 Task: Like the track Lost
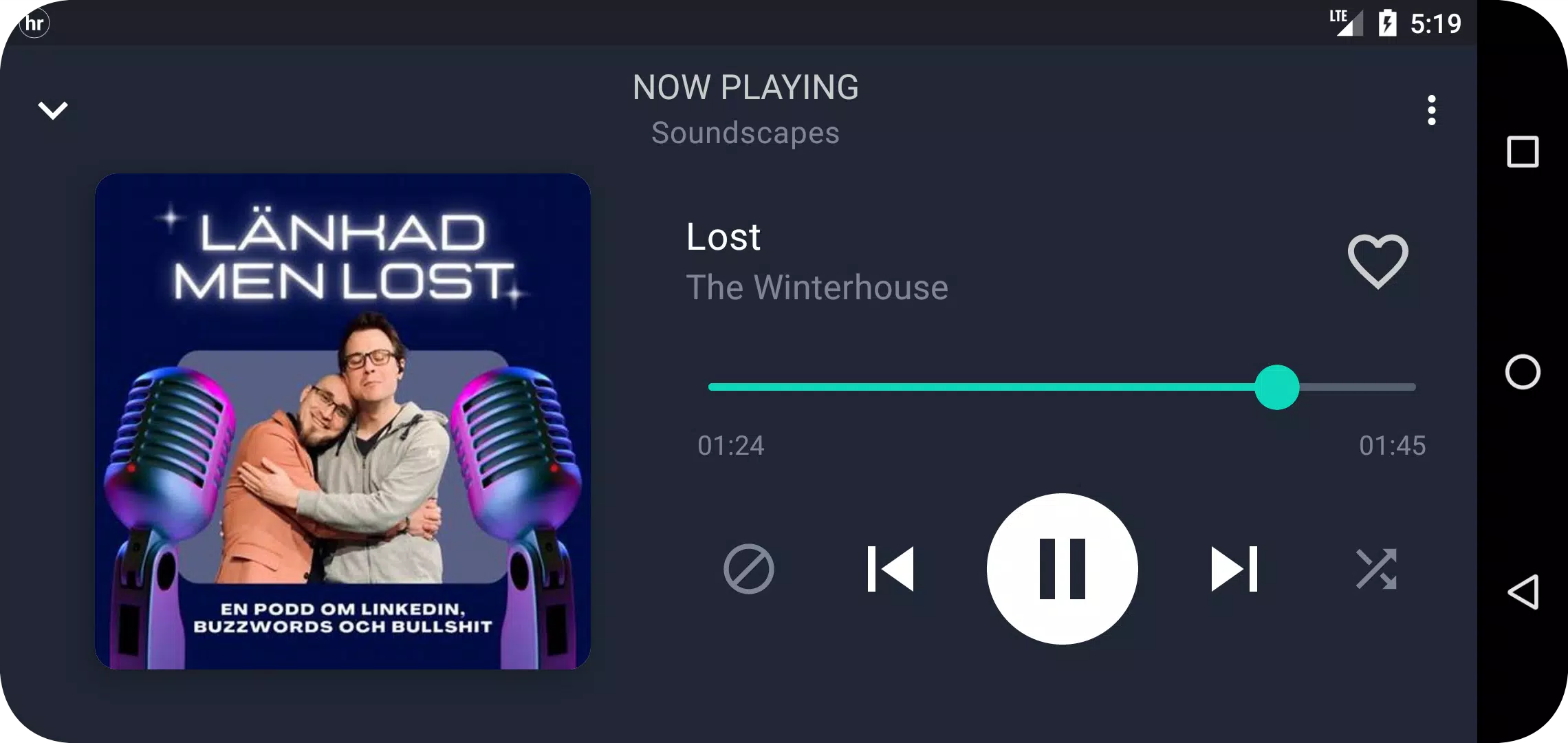[1378, 261]
